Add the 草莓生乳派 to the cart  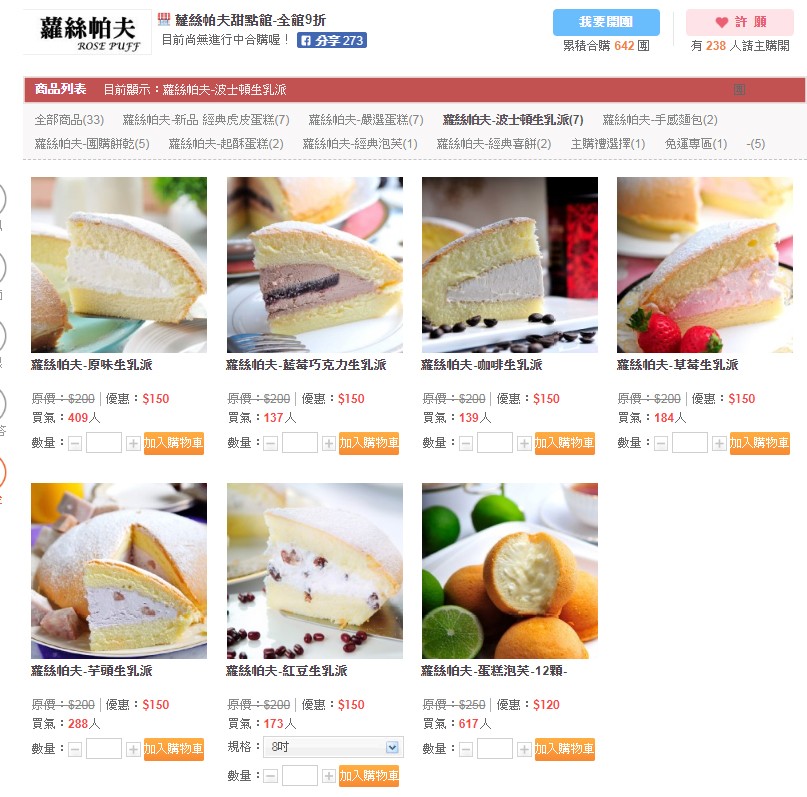click(759, 443)
